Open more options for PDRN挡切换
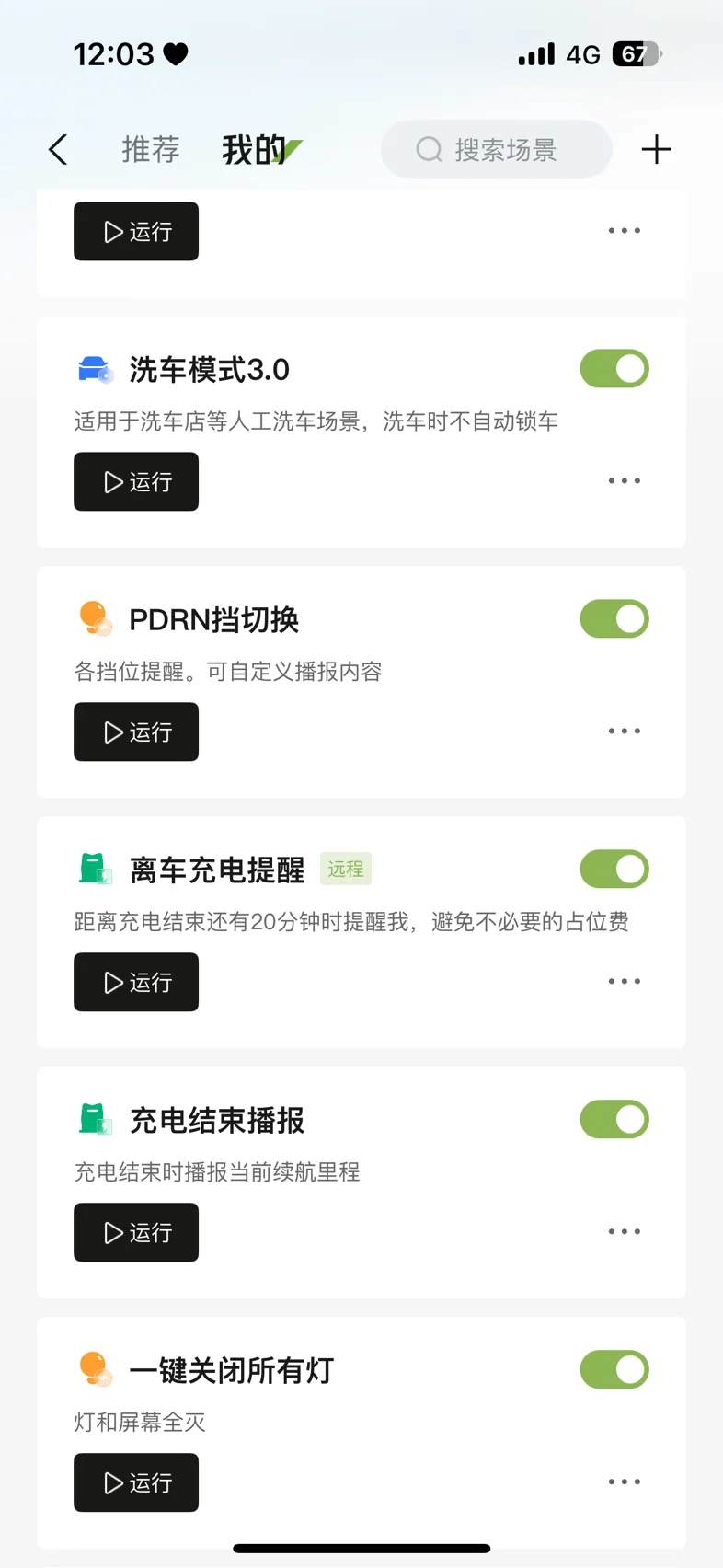Screen dimensions: 723x1568 [x=624, y=732]
